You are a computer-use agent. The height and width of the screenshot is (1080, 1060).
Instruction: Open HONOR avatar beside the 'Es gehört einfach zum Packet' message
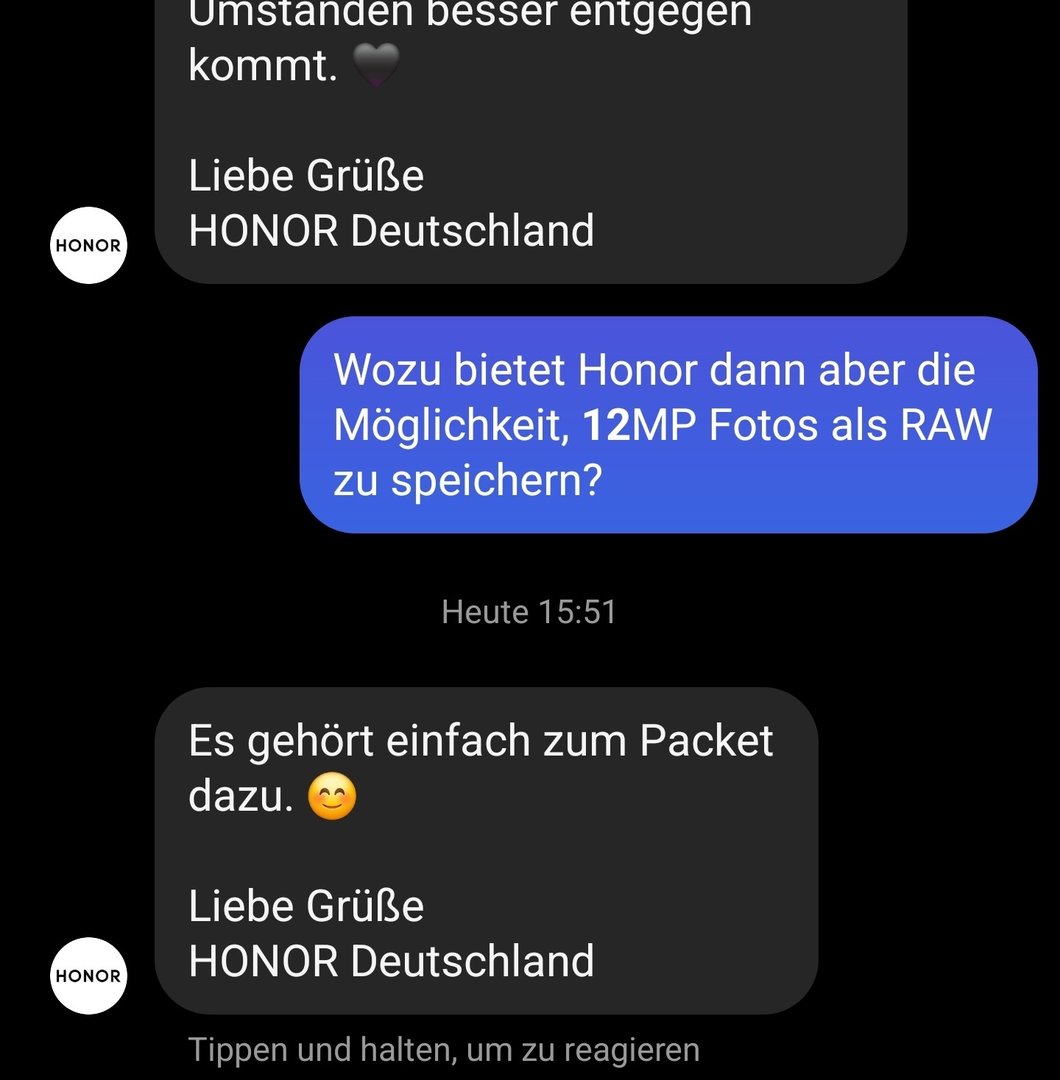pos(88,975)
